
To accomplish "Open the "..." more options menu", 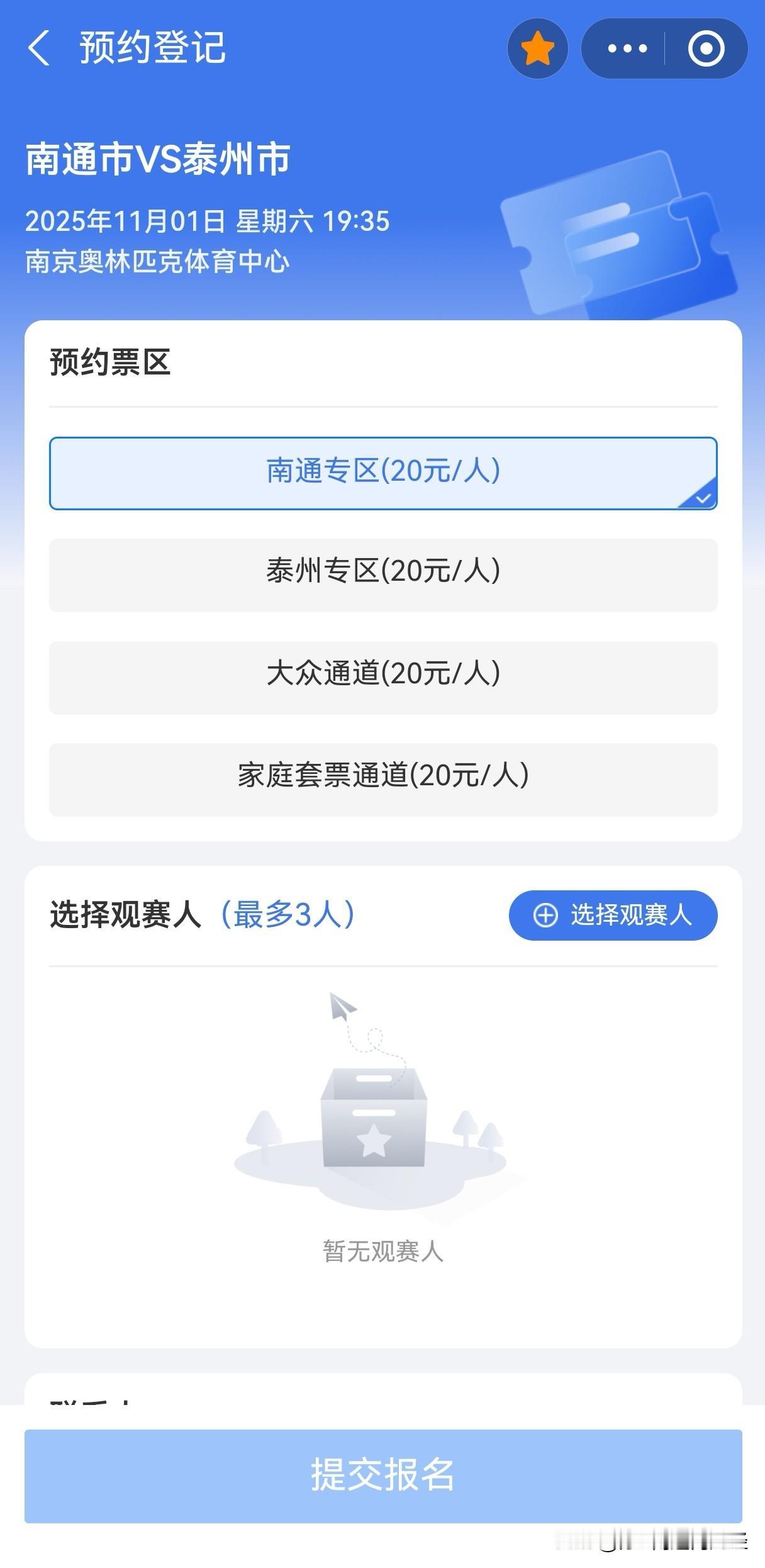I will [x=627, y=48].
